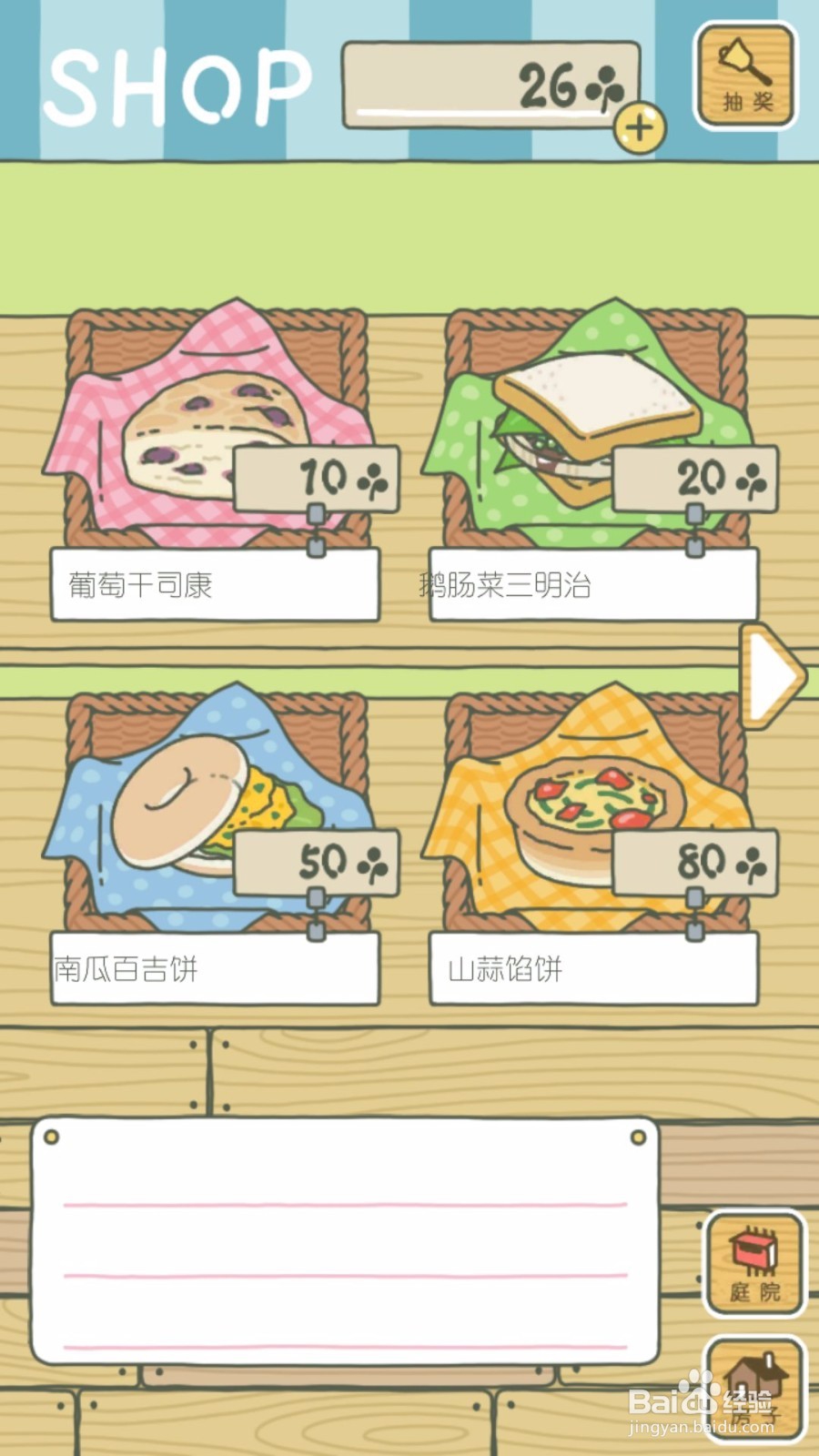Tap the empty note board at the bottom

point(346,1247)
